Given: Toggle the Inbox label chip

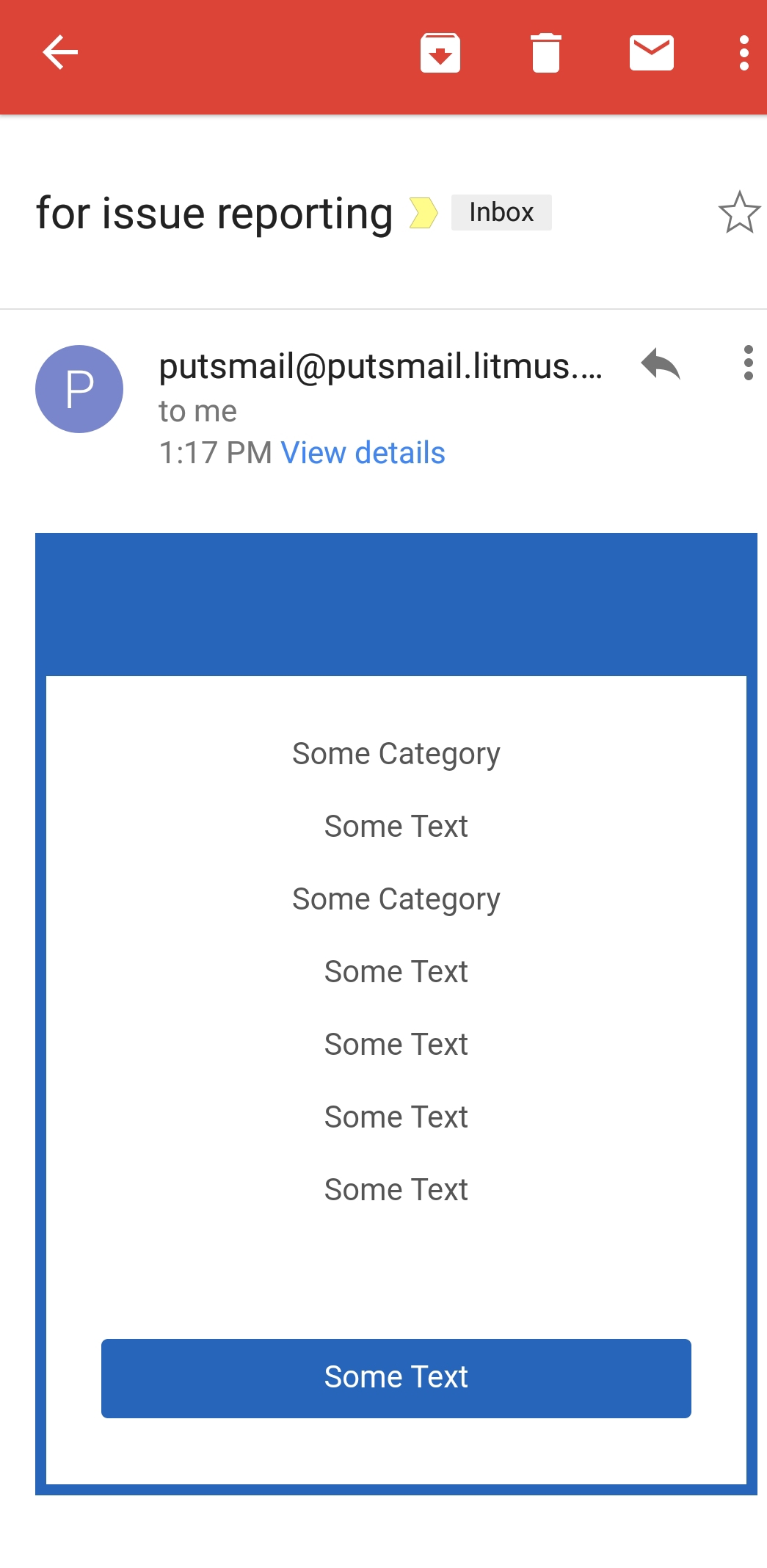Looking at the screenshot, I should [x=501, y=212].
